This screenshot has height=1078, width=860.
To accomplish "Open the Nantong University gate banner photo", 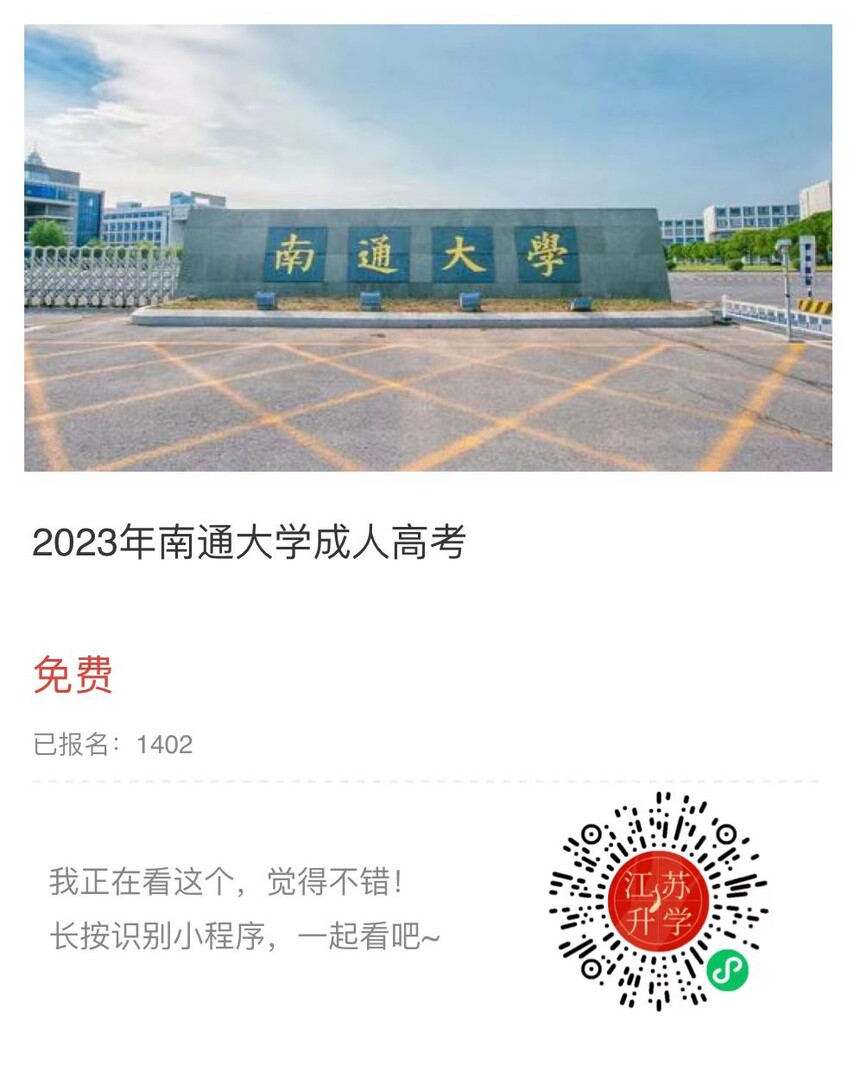I will click(x=430, y=250).
